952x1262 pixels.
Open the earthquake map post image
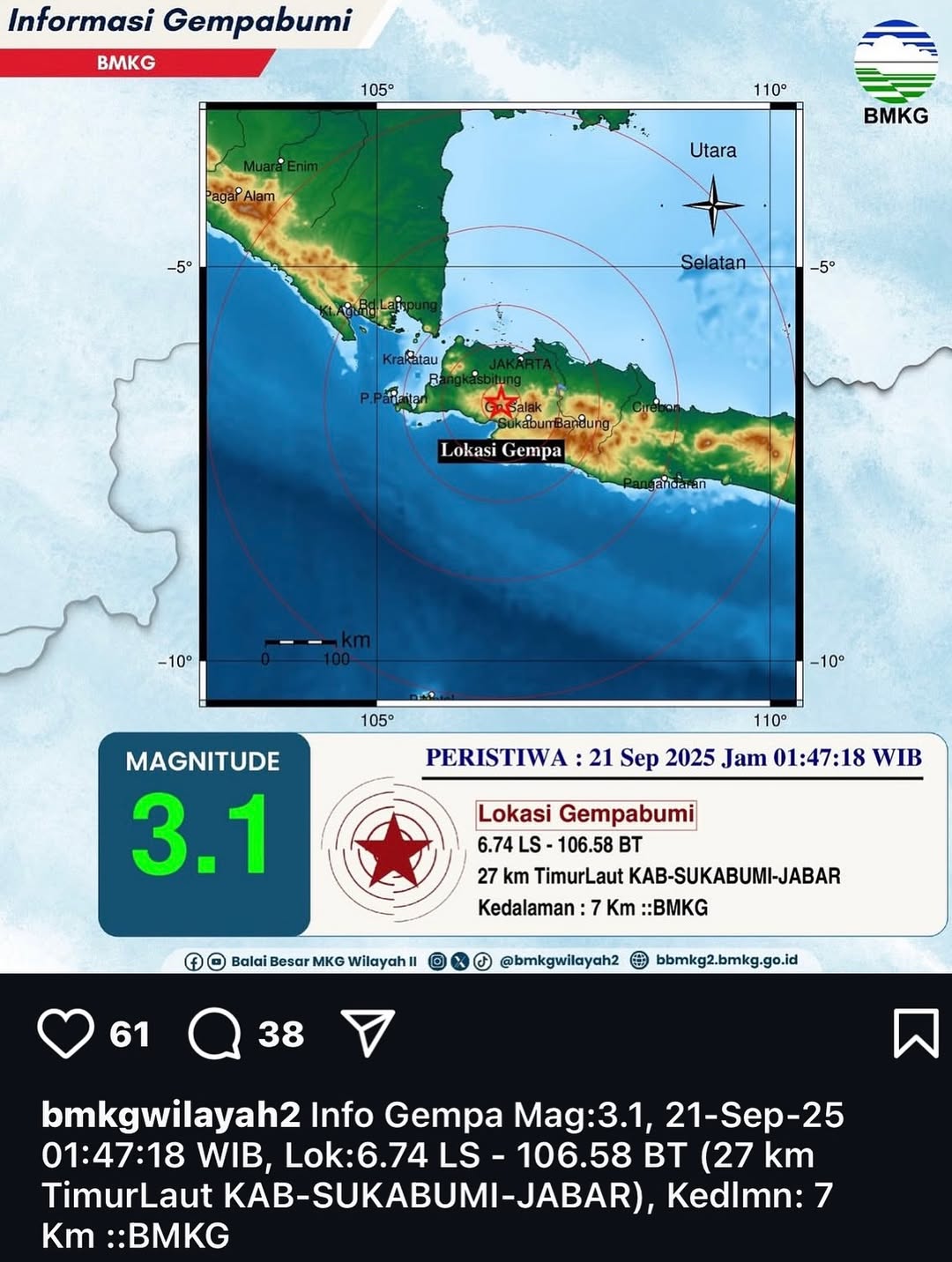pyautogui.click(x=501, y=405)
